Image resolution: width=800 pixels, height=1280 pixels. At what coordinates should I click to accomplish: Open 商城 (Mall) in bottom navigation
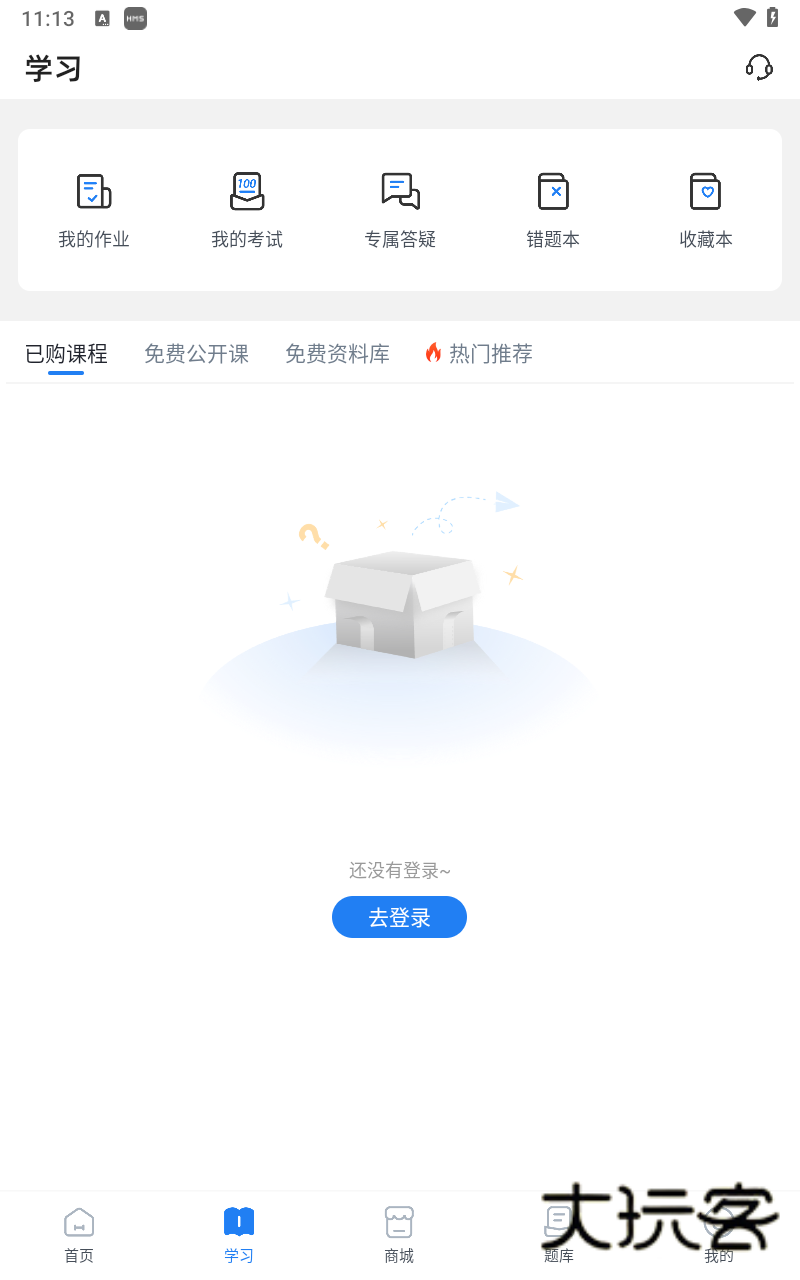point(399,1232)
